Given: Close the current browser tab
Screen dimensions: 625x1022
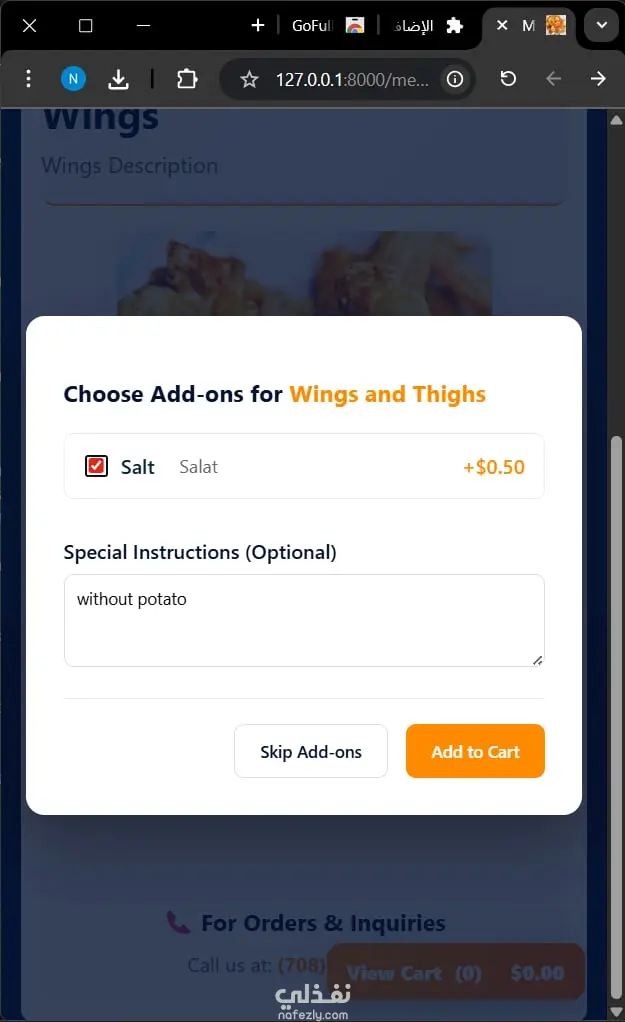Looking at the screenshot, I should pyautogui.click(x=502, y=26).
